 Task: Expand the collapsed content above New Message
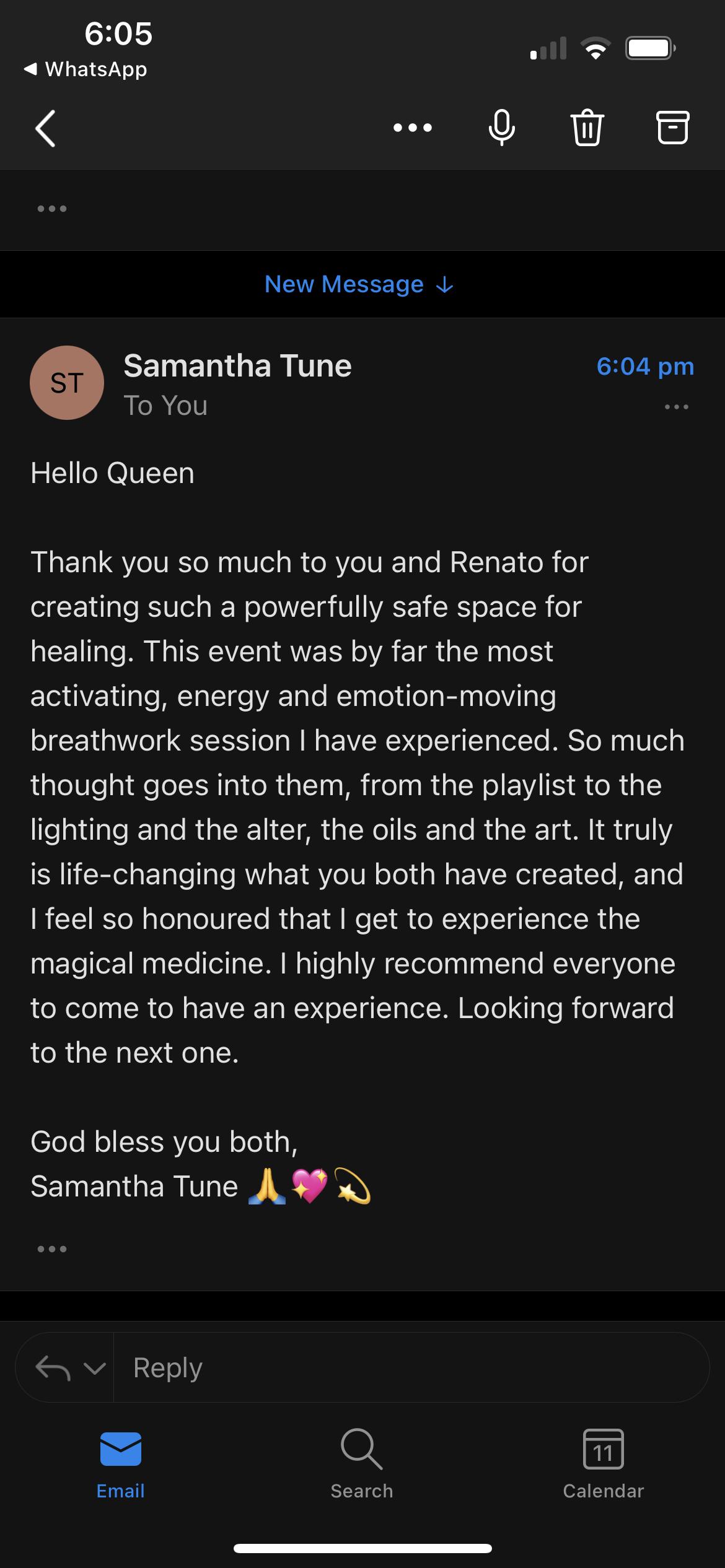click(x=52, y=209)
